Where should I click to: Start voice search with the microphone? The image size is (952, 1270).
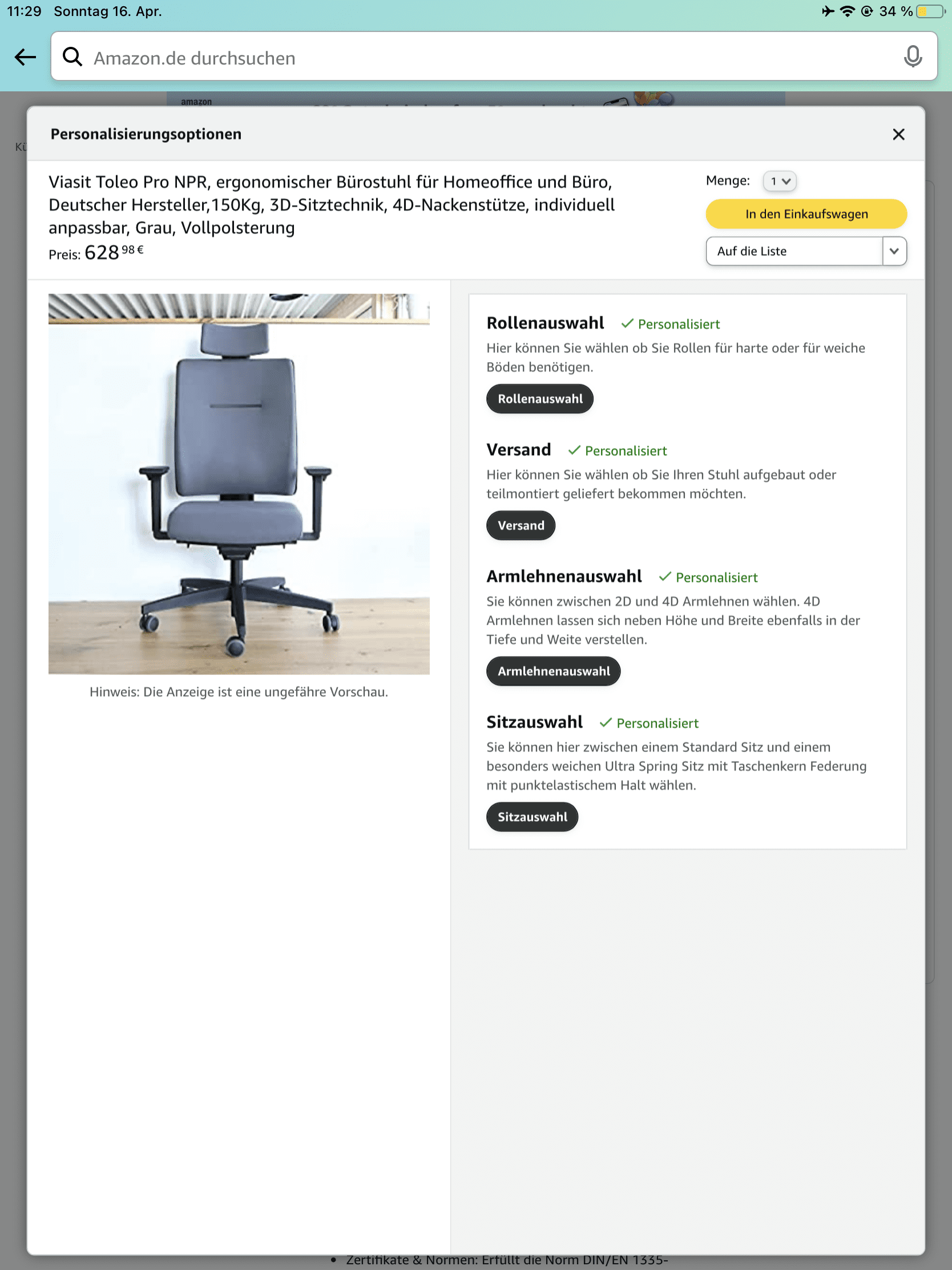click(x=913, y=57)
